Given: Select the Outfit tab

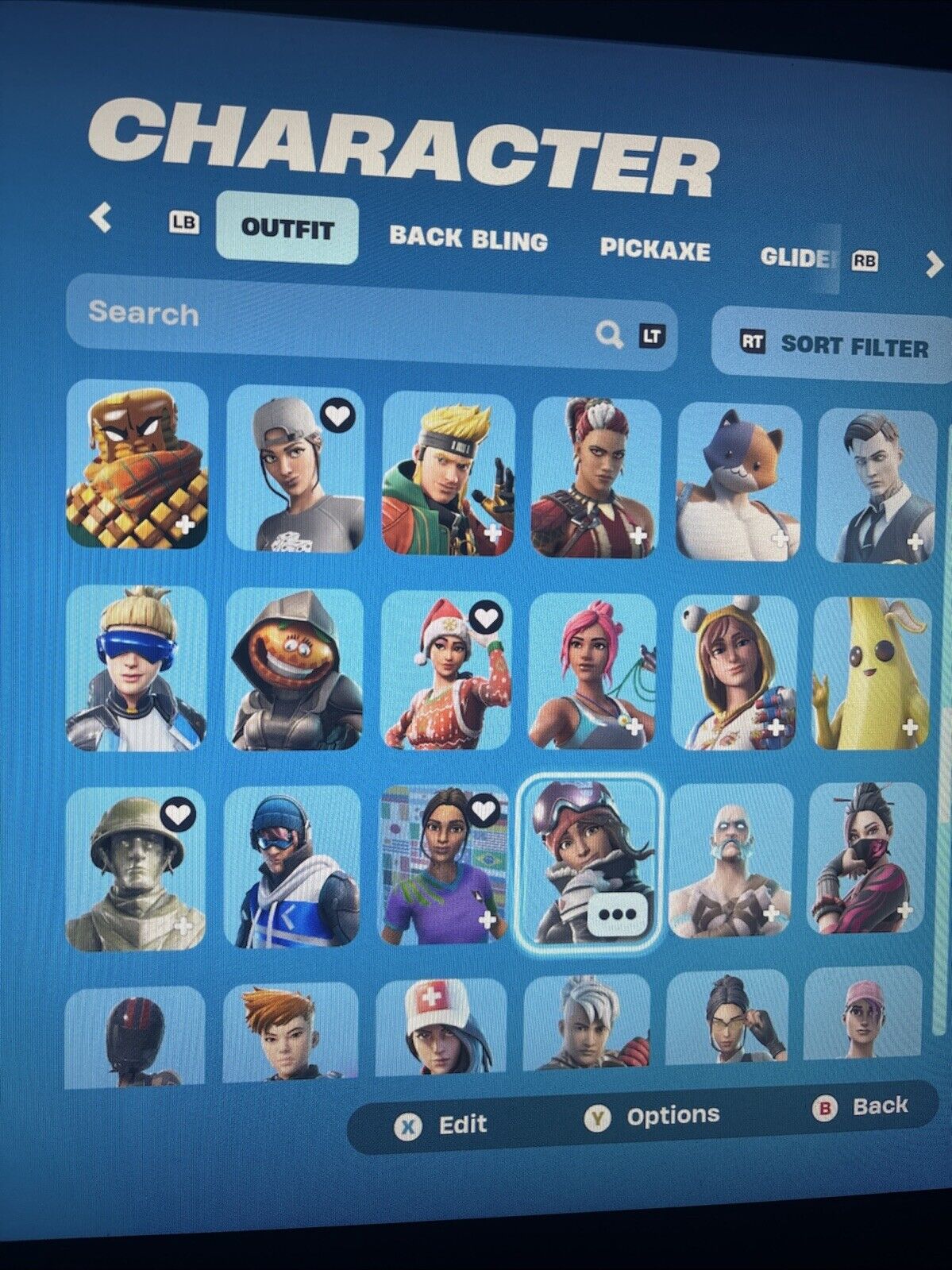Looking at the screenshot, I should [x=287, y=229].
